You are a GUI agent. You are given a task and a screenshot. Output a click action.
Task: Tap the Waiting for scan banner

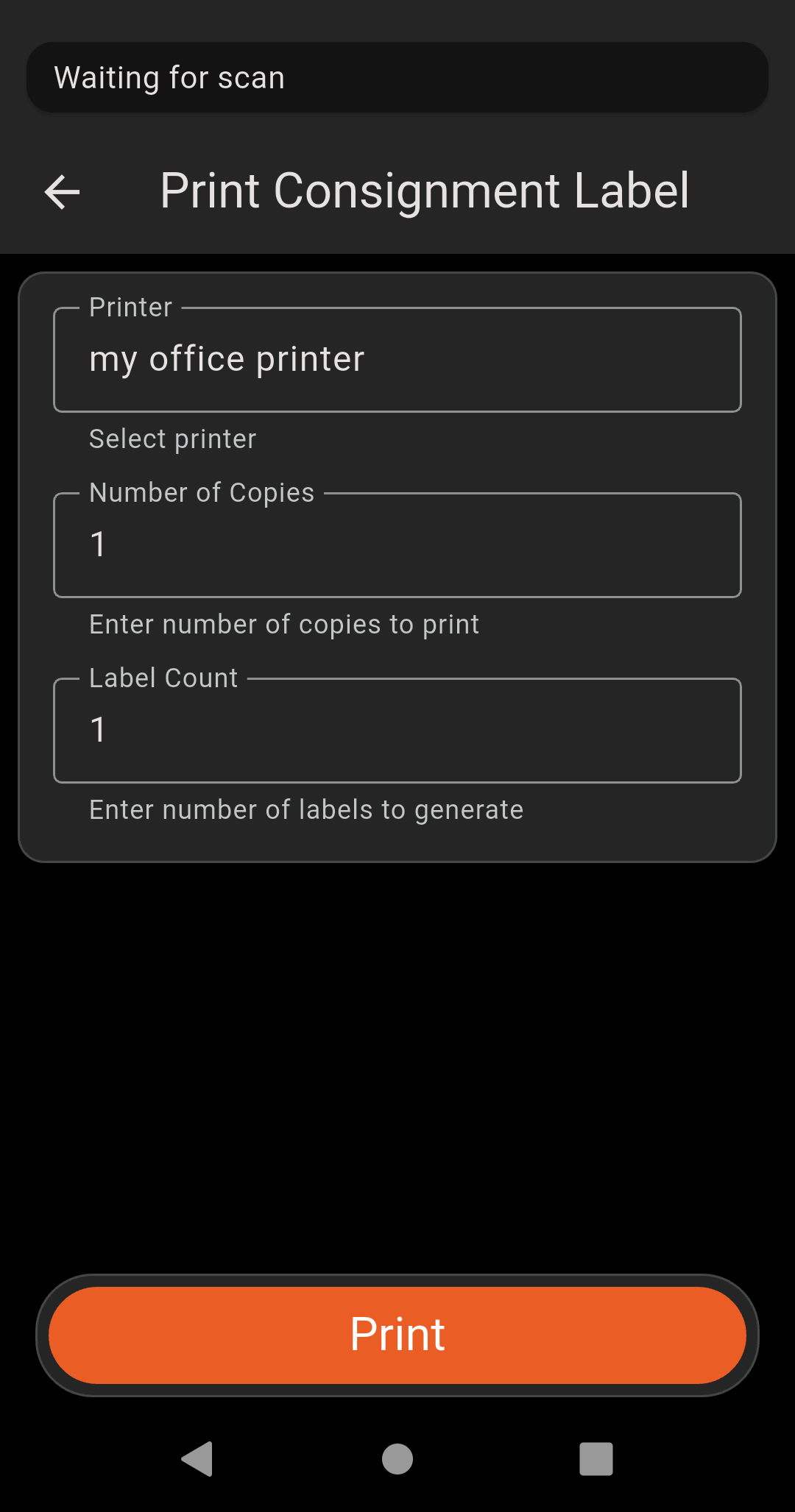tap(397, 77)
